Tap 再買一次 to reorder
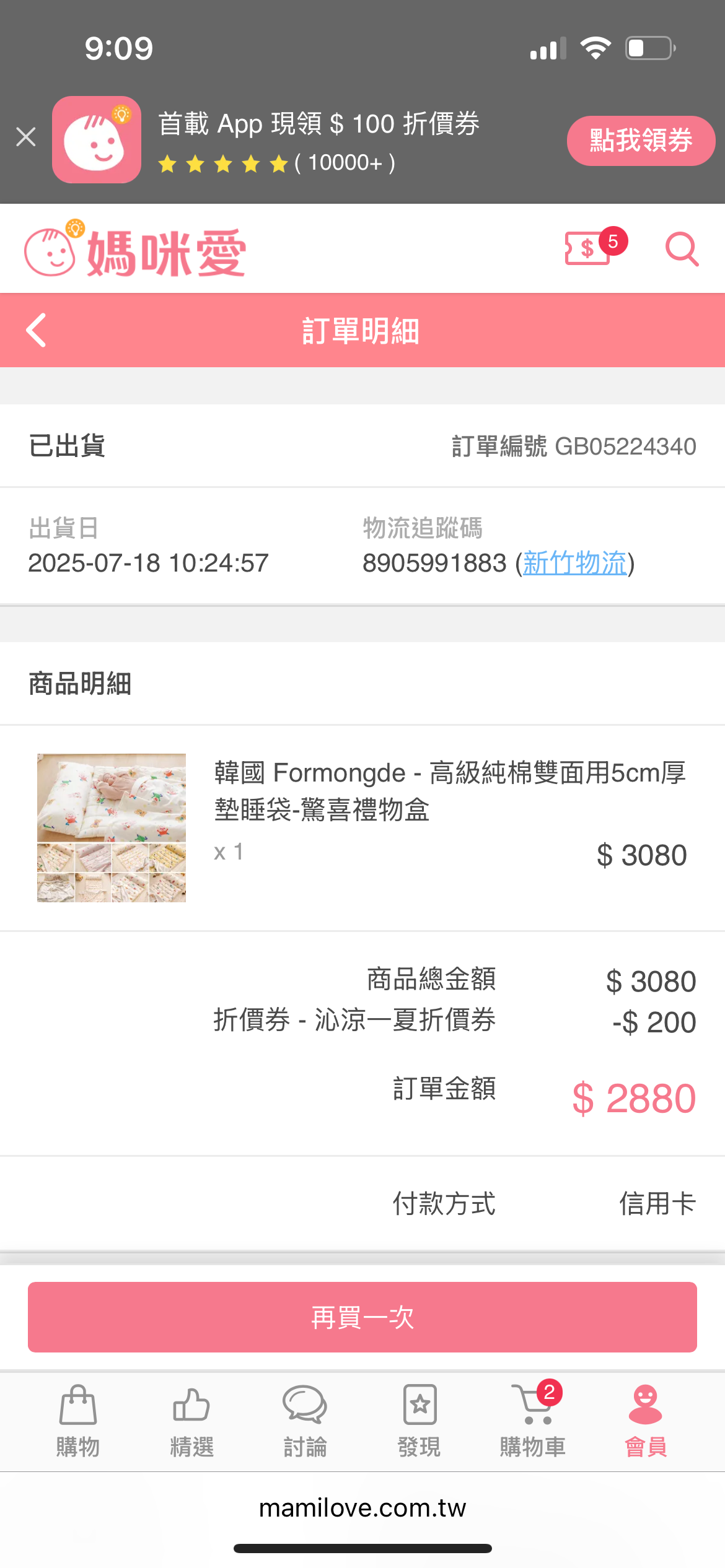This screenshot has width=725, height=1568. [362, 1317]
